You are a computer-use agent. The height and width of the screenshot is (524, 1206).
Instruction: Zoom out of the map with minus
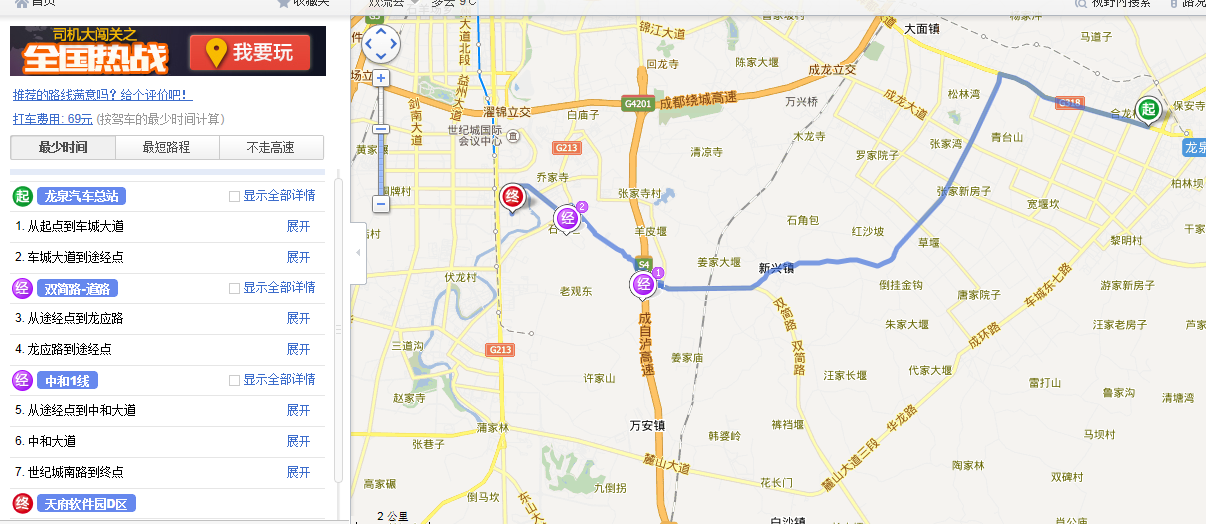coord(381,204)
